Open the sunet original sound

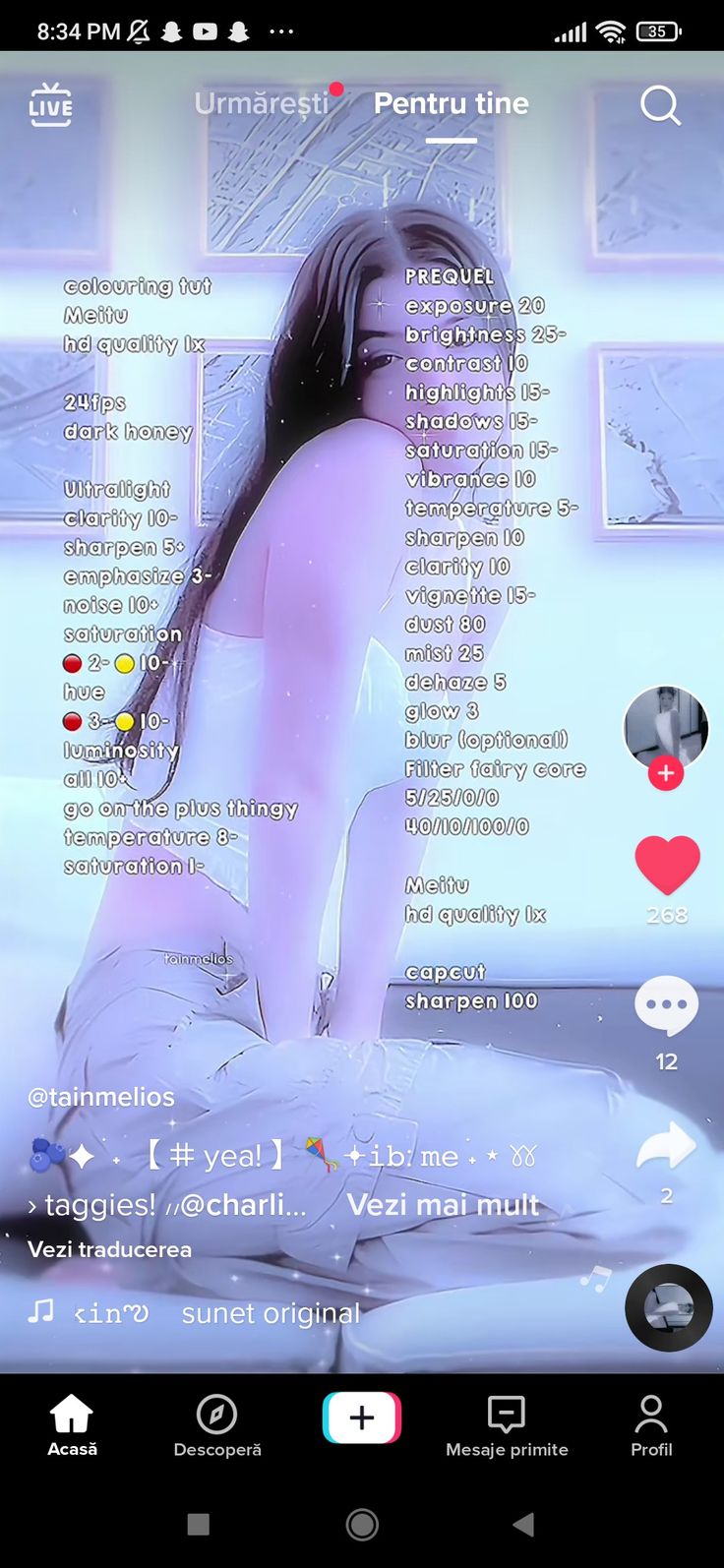(271, 1313)
